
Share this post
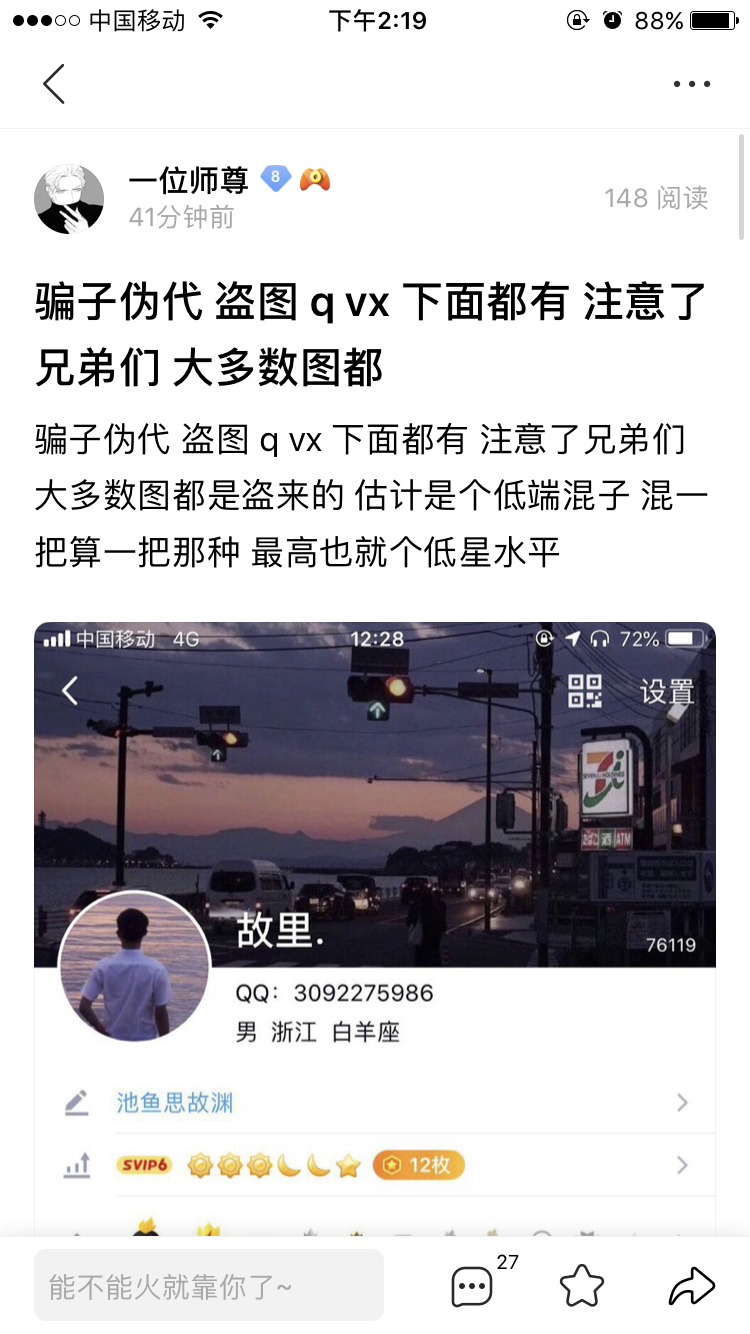point(692,1286)
